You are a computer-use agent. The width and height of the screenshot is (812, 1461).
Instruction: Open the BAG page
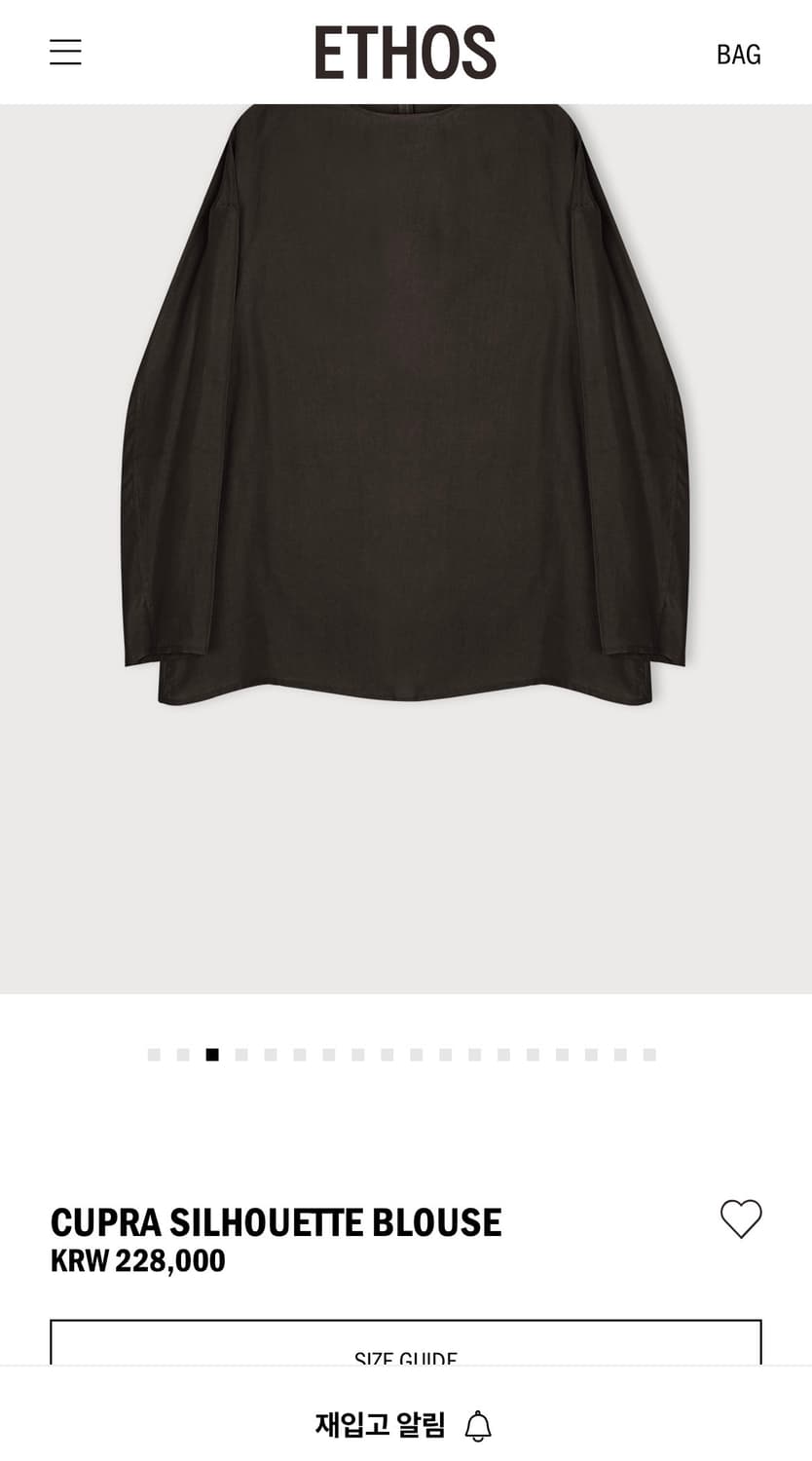point(739,54)
